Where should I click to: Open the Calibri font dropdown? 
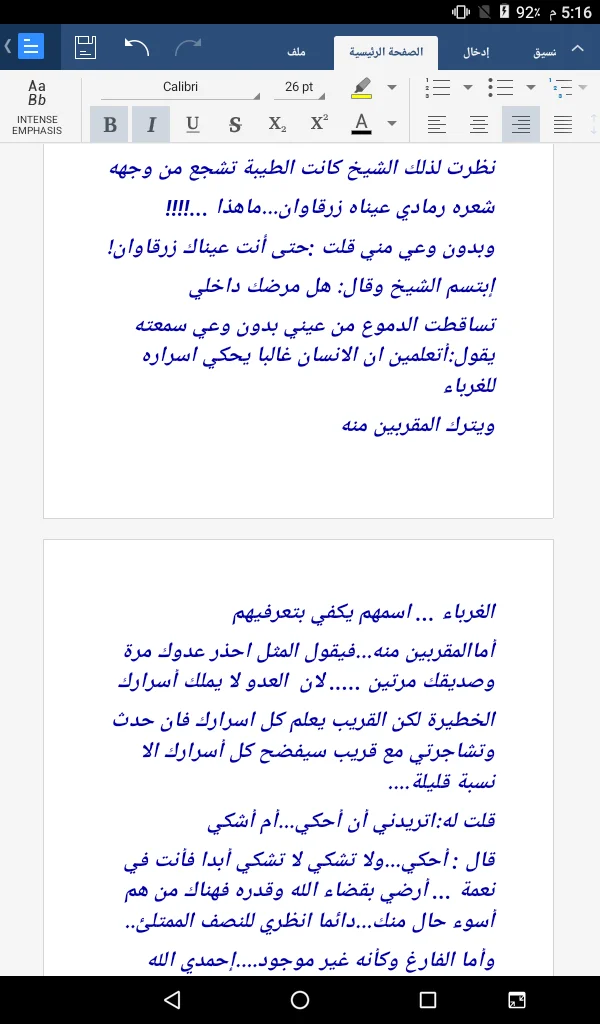point(181,88)
